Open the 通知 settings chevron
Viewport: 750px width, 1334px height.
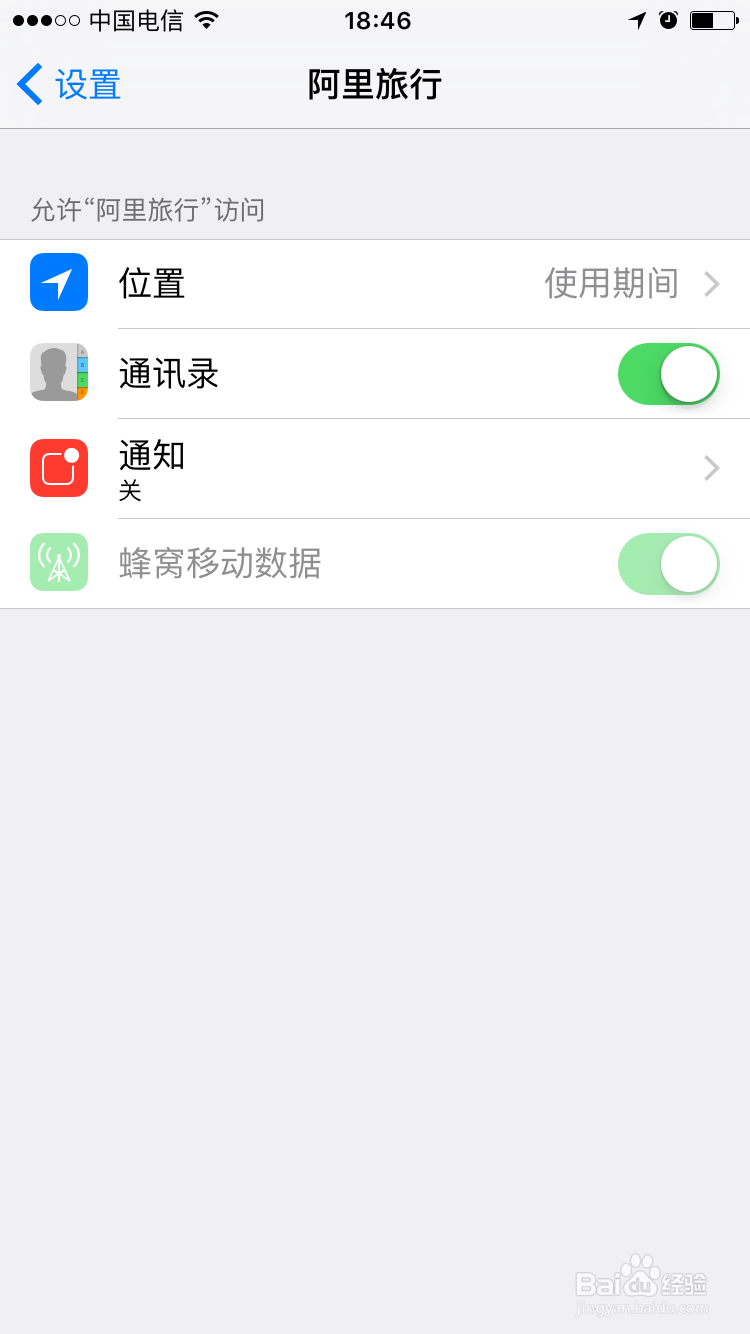click(711, 468)
